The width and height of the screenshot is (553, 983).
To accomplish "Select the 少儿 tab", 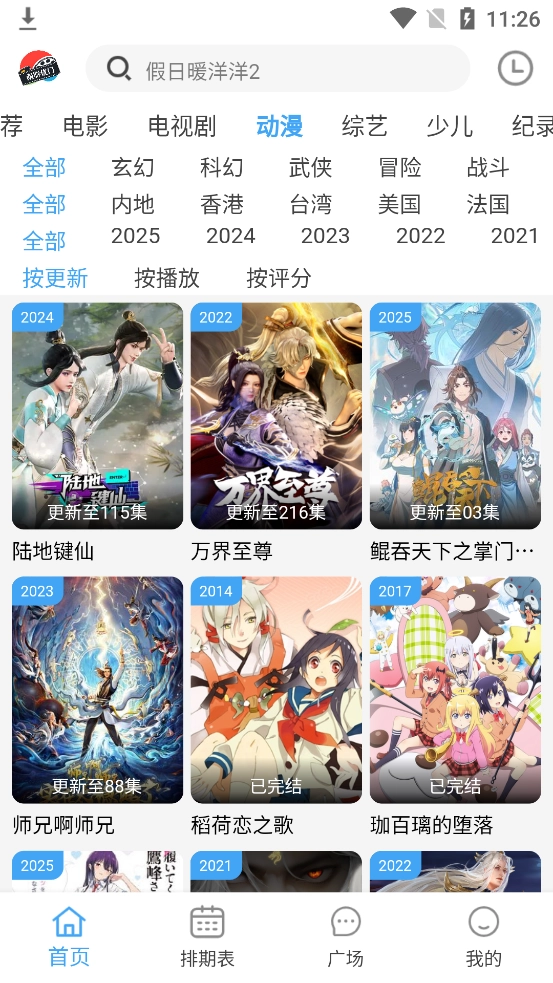I will [x=450, y=126].
